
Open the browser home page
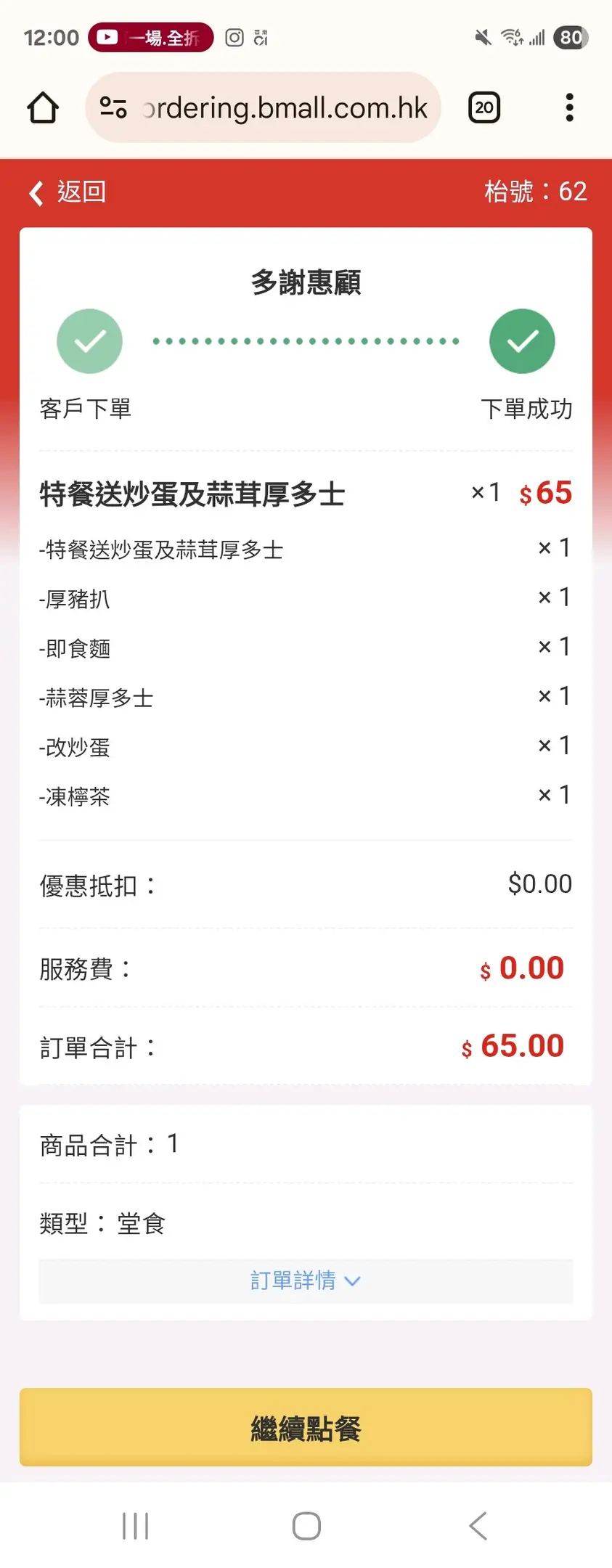pos(43,108)
